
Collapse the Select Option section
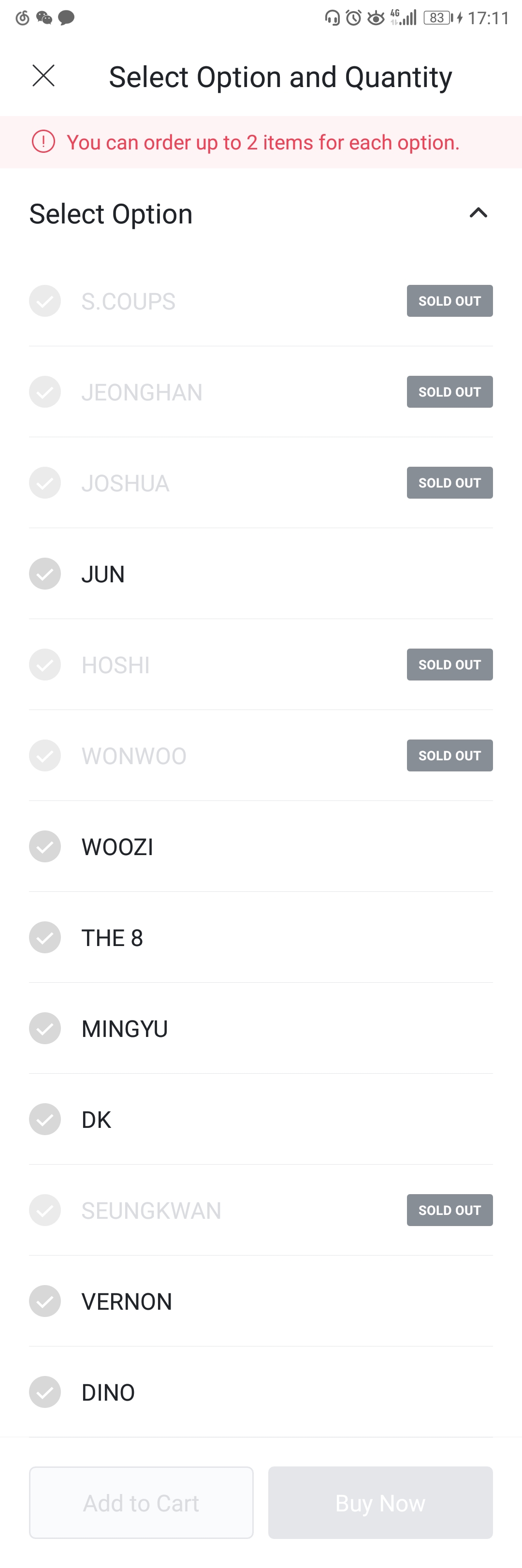478,213
